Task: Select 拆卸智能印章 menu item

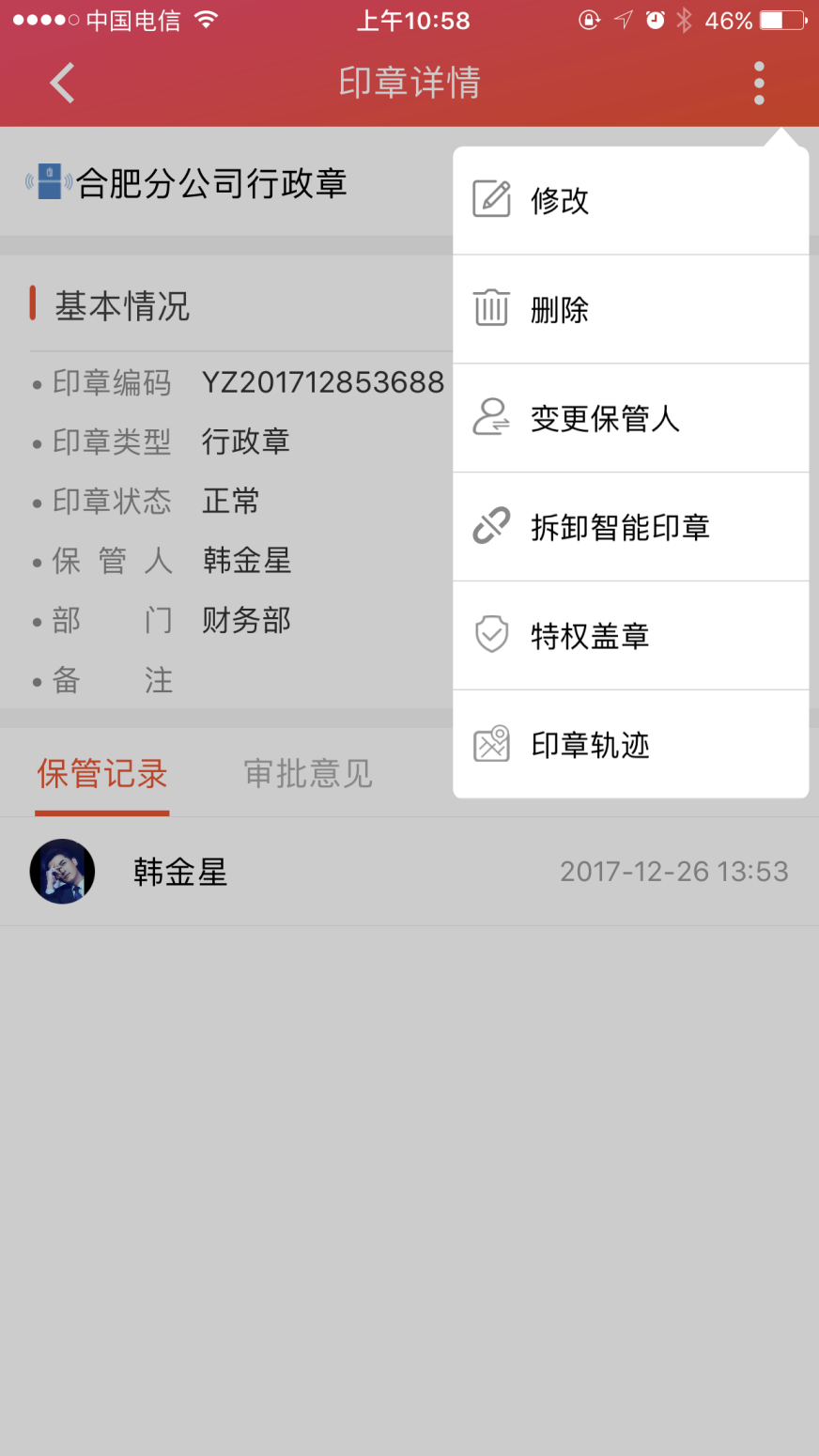Action: [630, 527]
